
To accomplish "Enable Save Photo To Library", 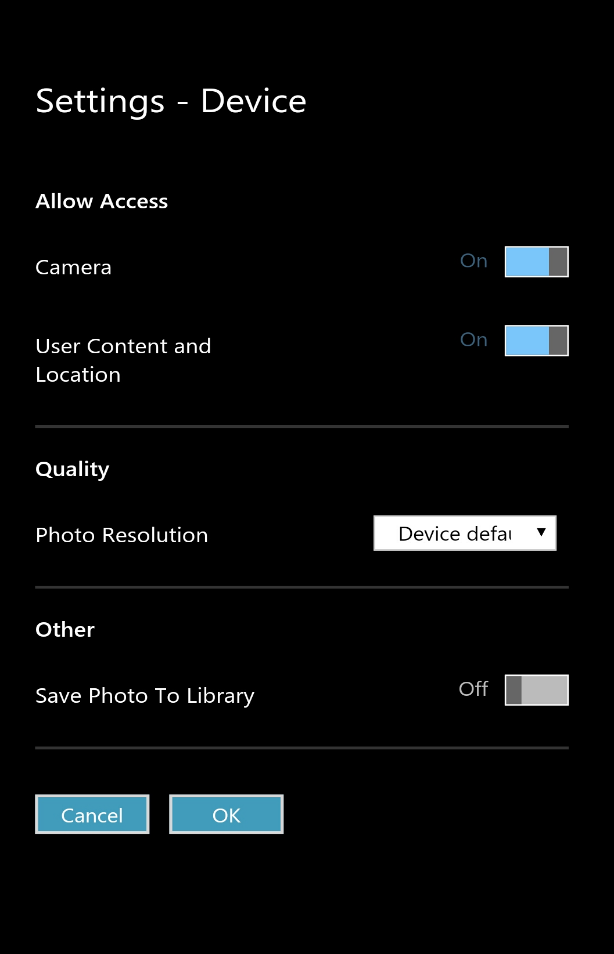I will [x=536, y=690].
